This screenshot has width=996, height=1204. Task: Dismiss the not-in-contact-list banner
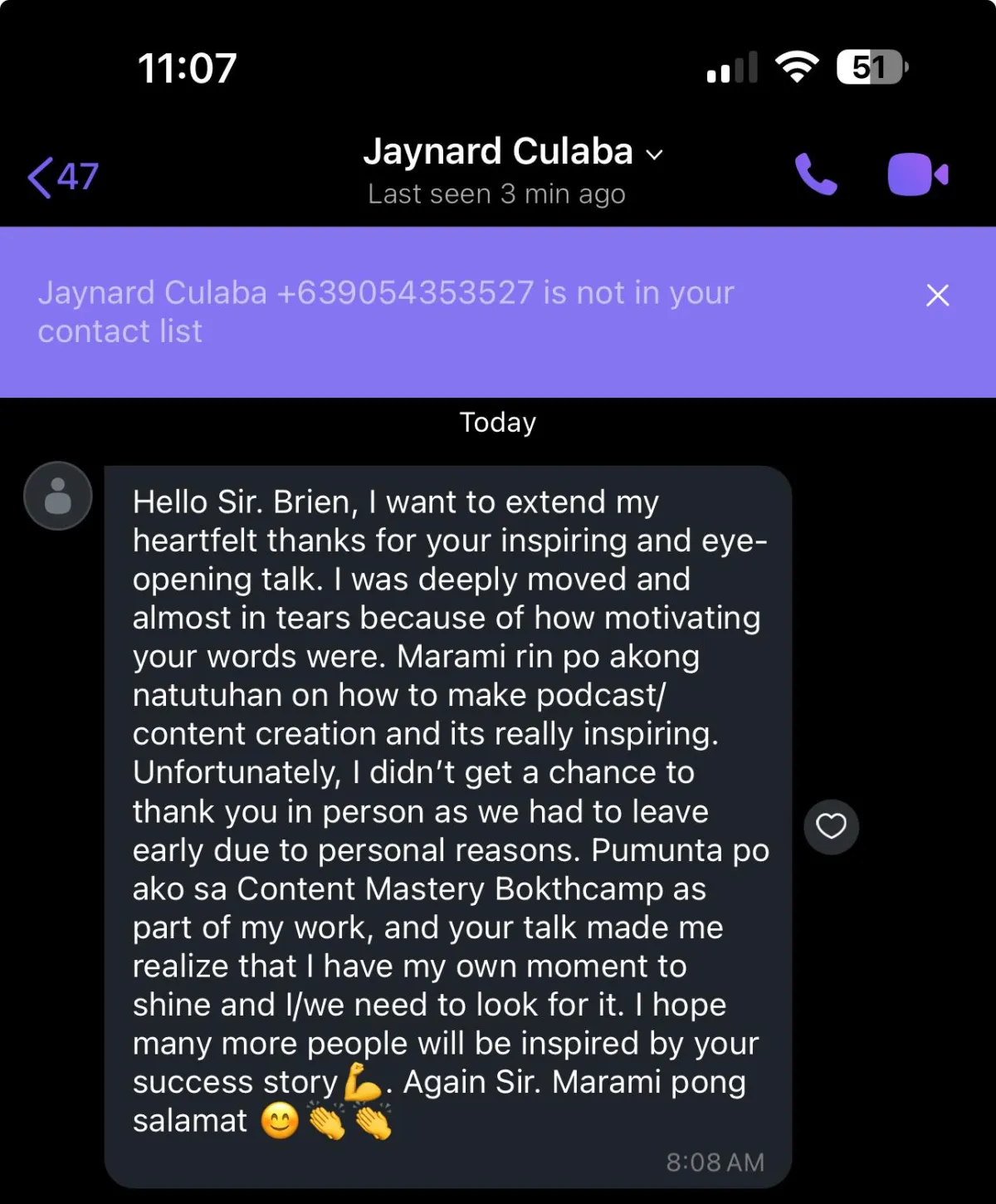(937, 296)
